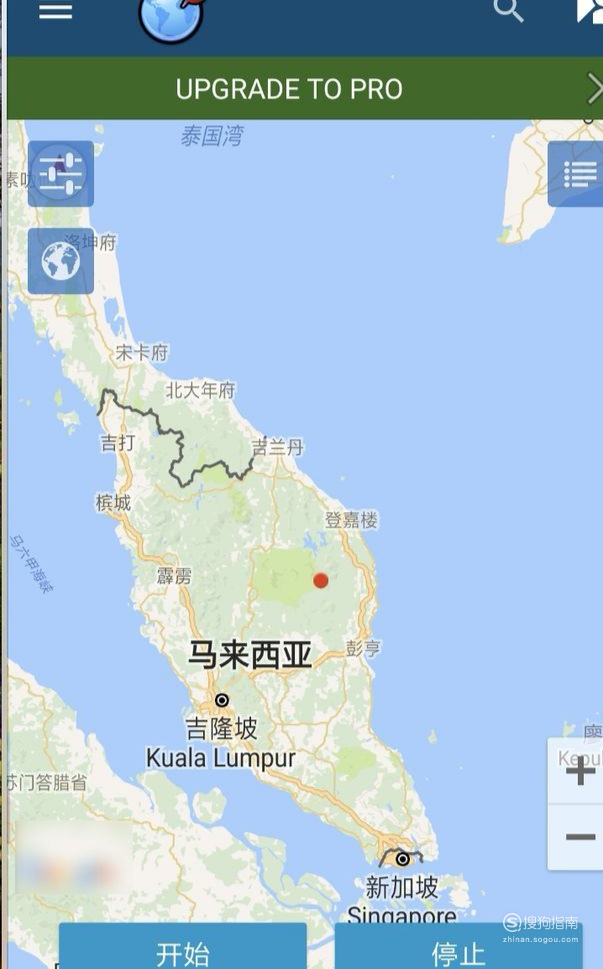Dismiss the Upgrade to Pro banner
The width and height of the screenshot is (603, 969).
coord(593,89)
